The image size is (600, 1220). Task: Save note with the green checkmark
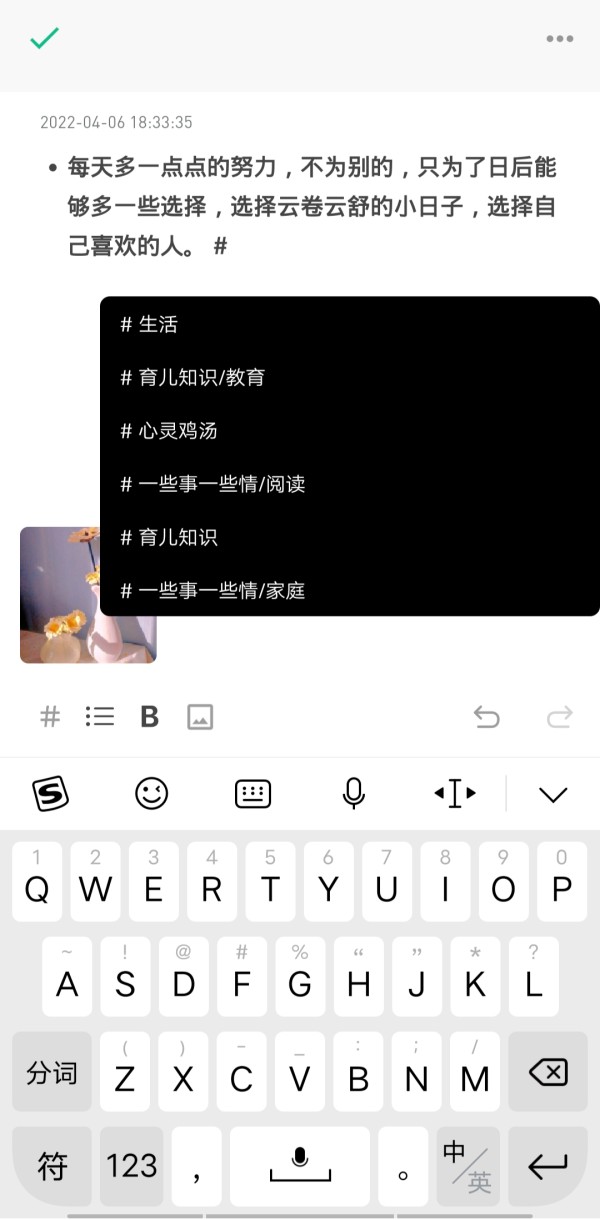[x=44, y=39]
